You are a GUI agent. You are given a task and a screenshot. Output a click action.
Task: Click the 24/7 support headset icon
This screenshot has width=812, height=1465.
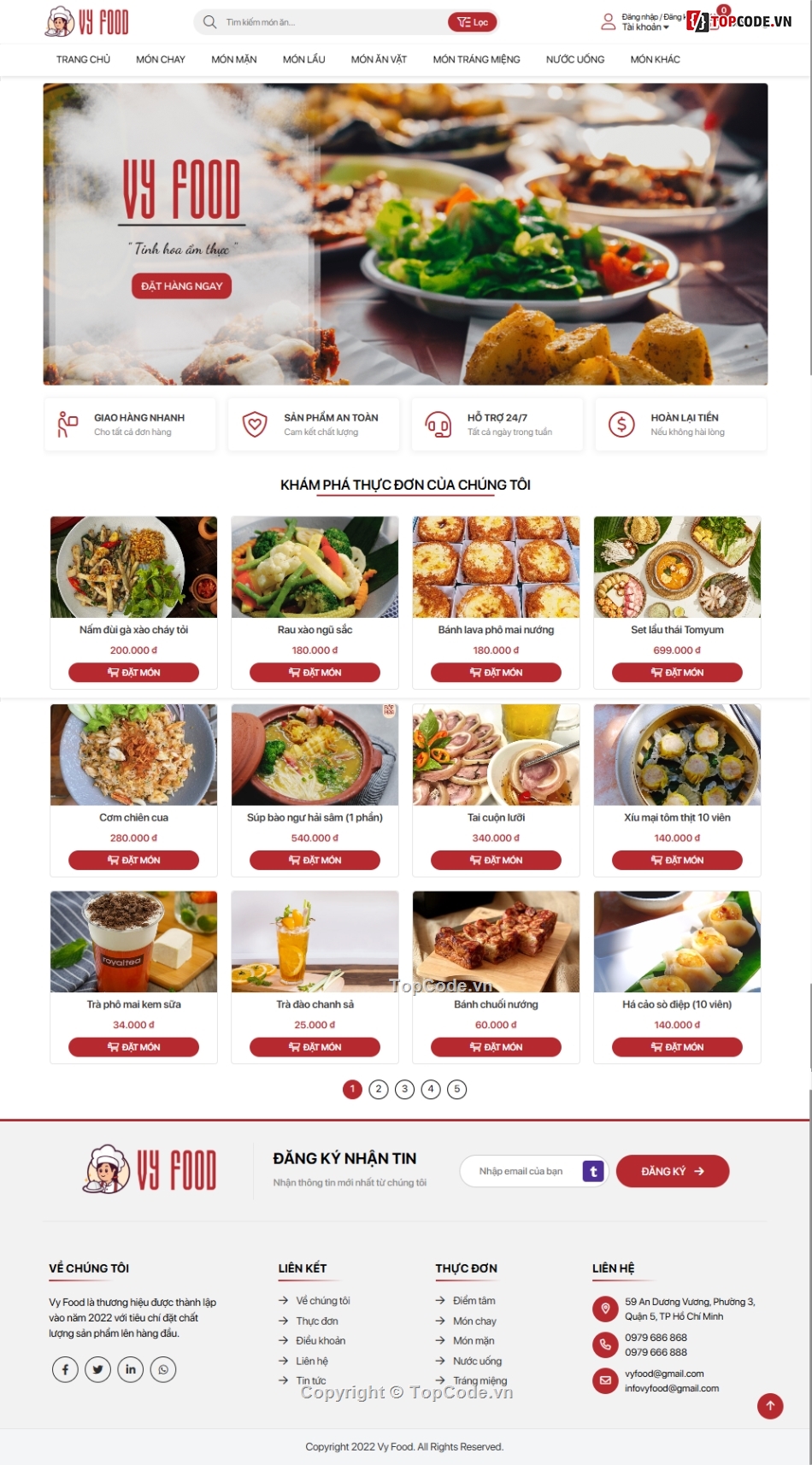438,424
